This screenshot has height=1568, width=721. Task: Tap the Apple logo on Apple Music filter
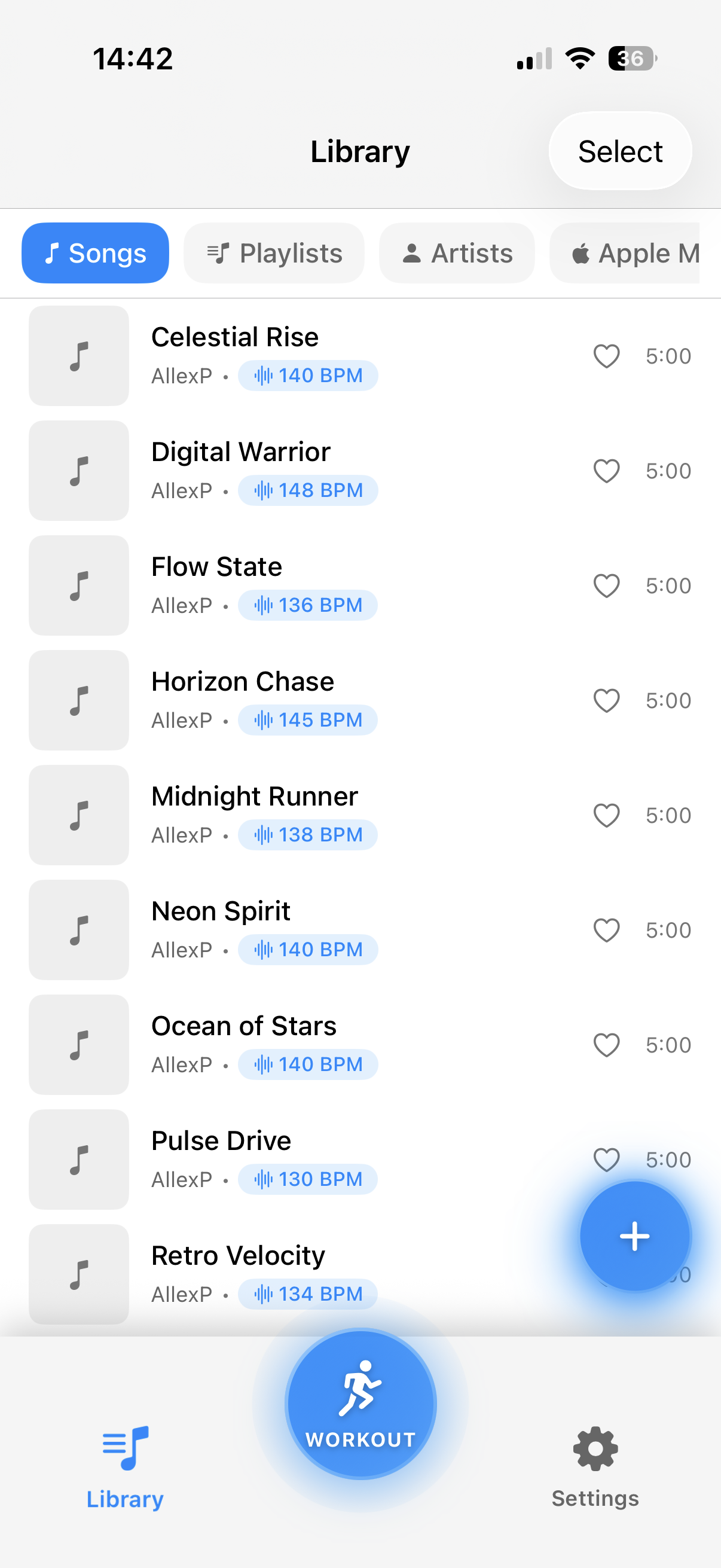pyautogui.click(x=581, y=252)
